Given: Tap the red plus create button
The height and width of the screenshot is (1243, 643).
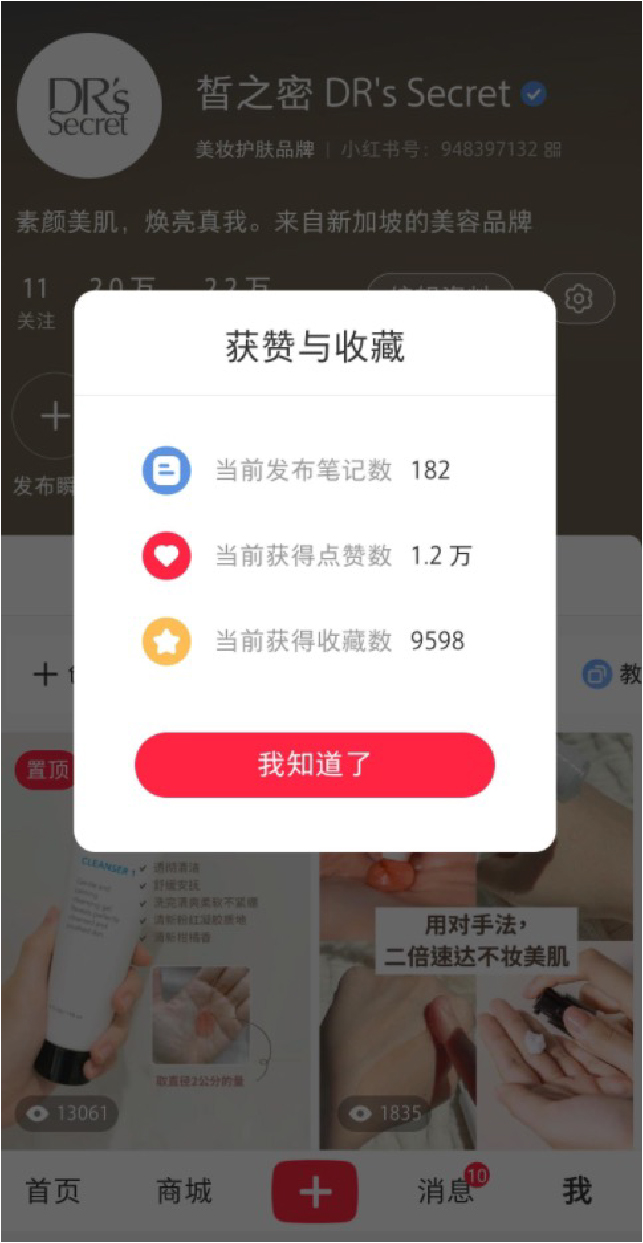Looking at the screenshot, I should 315,1192.
